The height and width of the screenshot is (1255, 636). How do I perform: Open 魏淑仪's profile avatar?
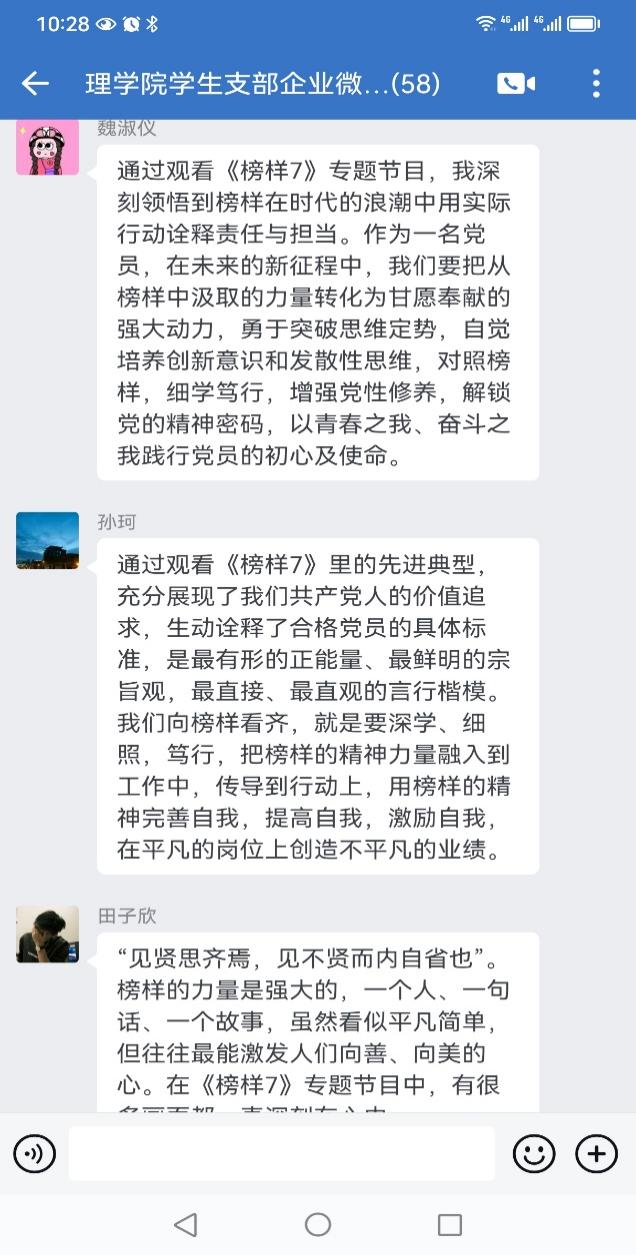pos(47,148)
